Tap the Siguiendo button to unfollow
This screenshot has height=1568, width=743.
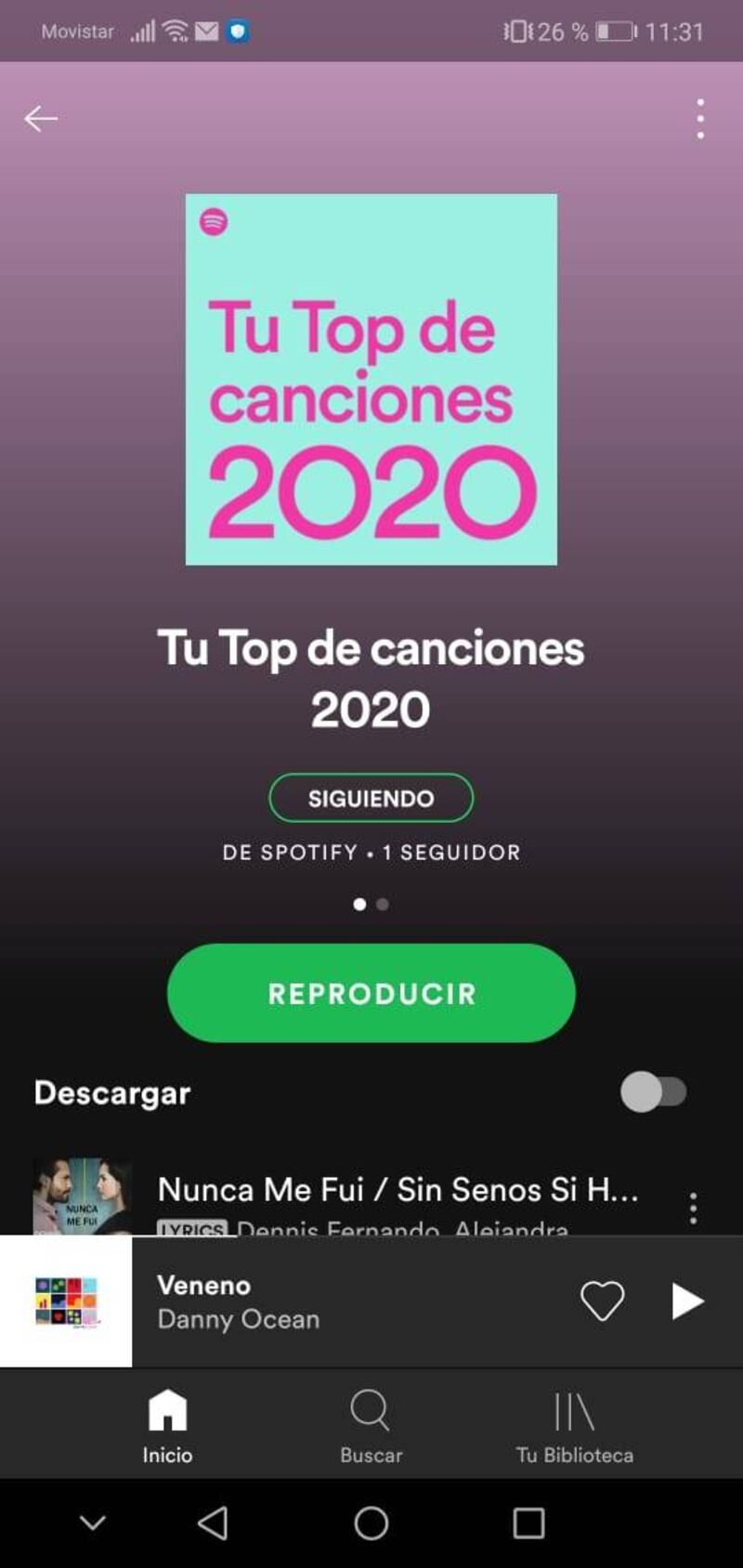371,798
